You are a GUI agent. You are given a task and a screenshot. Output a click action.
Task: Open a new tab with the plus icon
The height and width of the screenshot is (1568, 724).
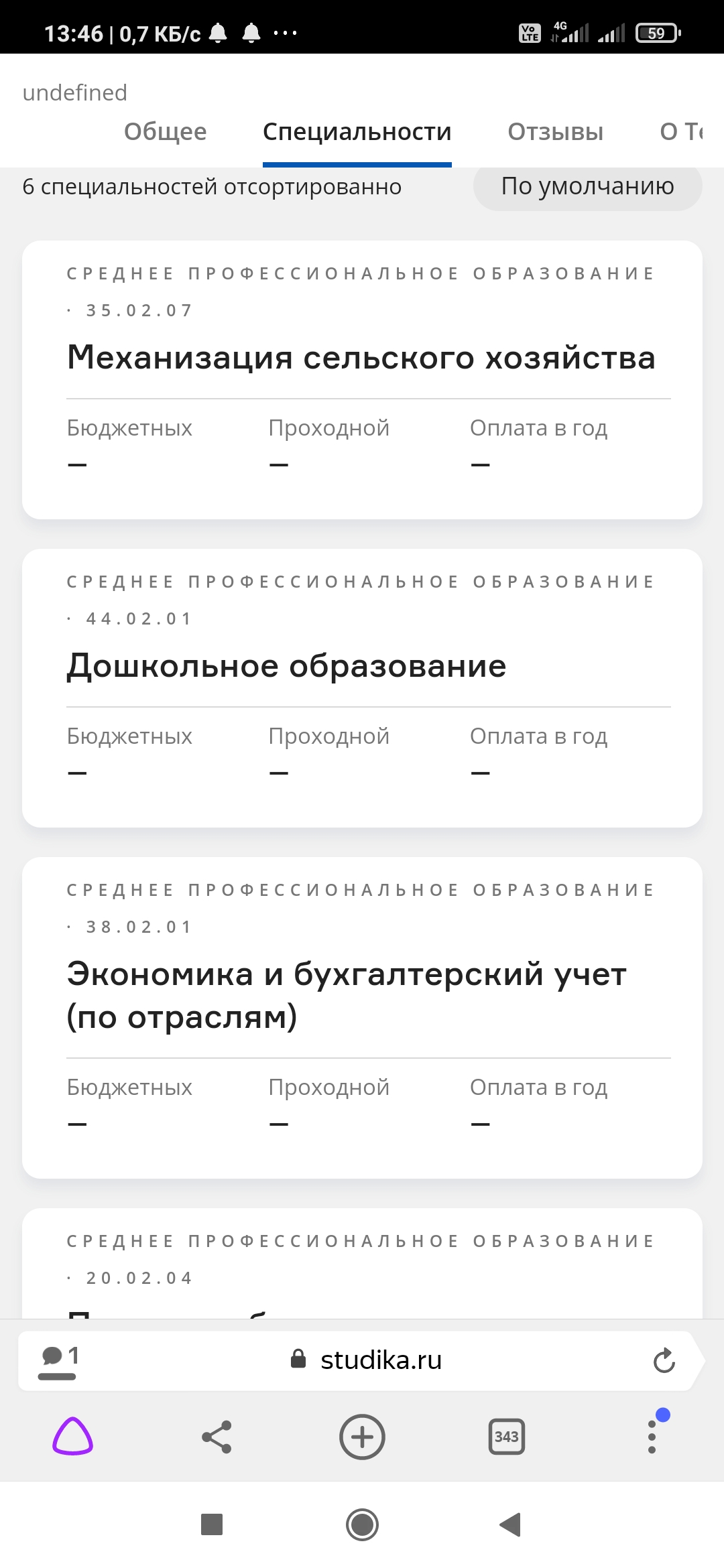[x=362, y=1436]
